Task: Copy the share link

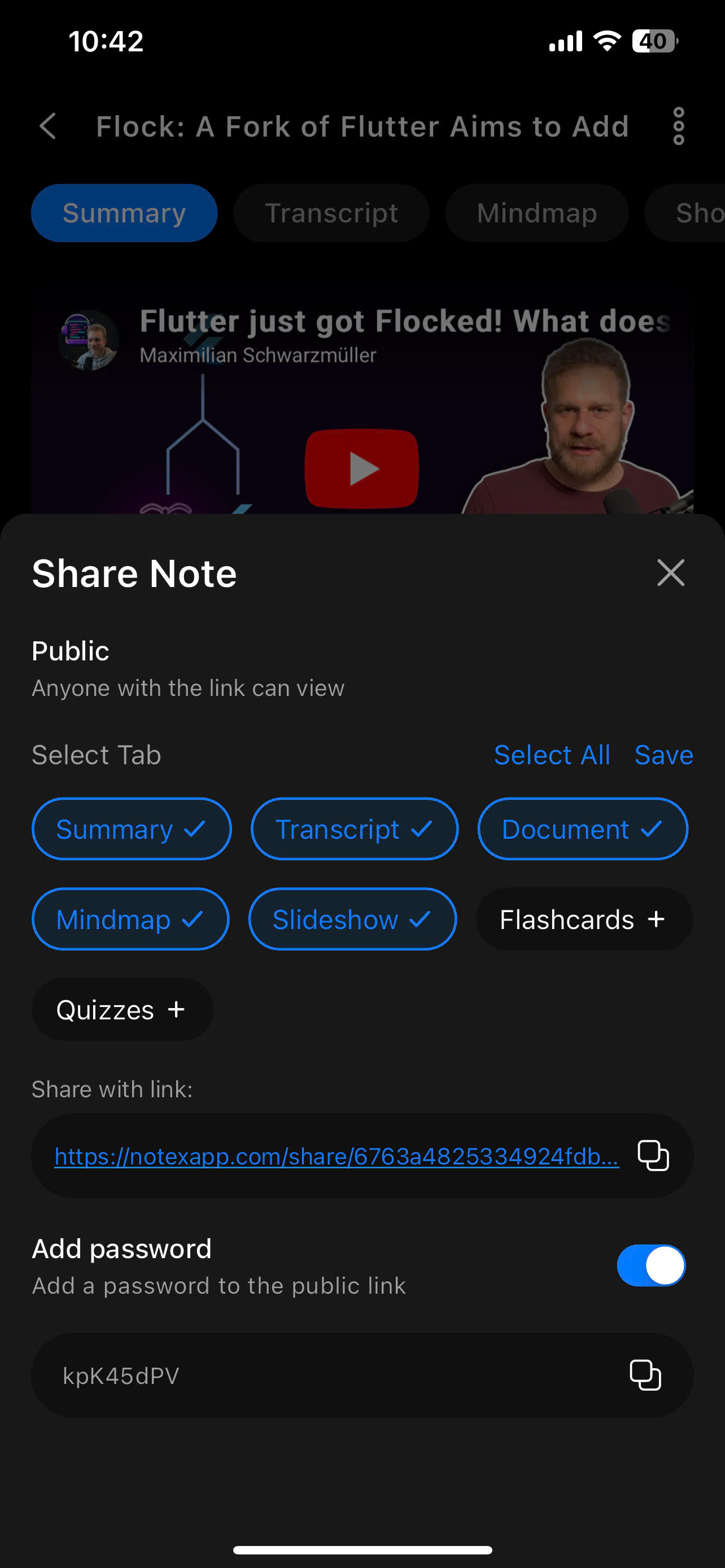Action: pyautogui.click(x=653, y=1155)
